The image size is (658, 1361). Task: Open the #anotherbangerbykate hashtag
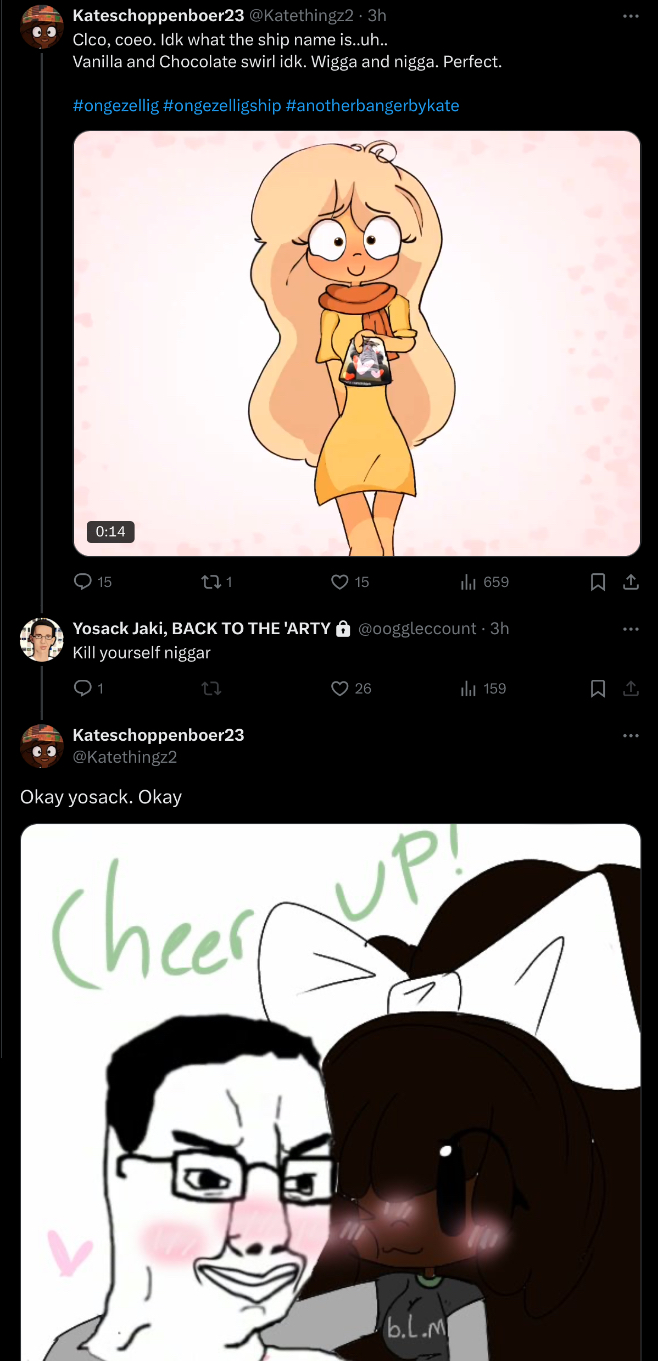tap(372, 105)
